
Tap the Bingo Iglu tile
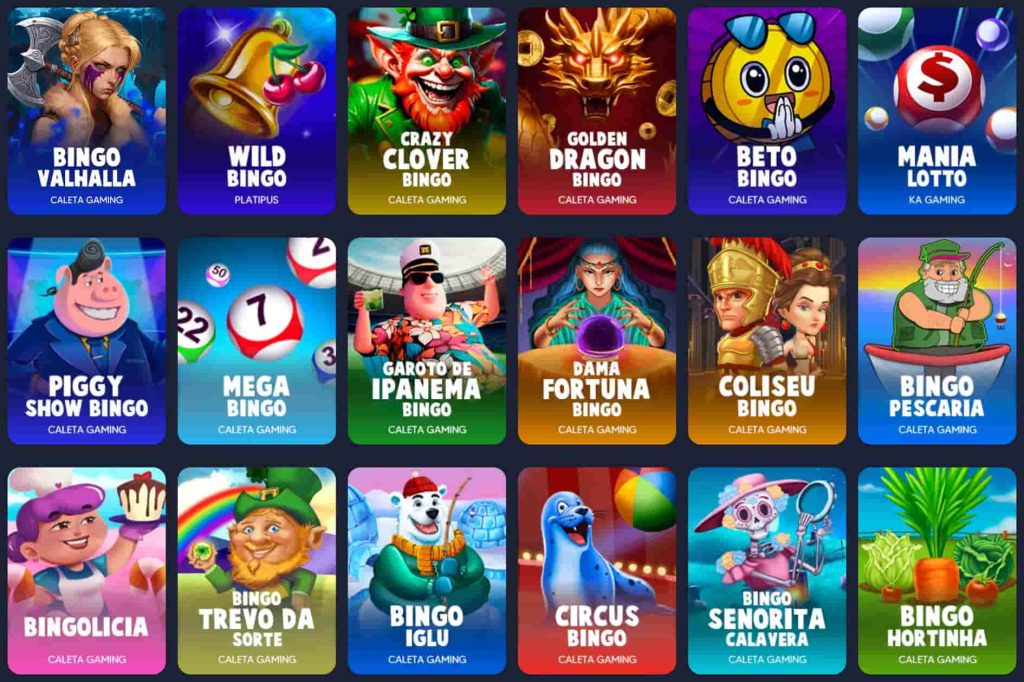point(427,571)
